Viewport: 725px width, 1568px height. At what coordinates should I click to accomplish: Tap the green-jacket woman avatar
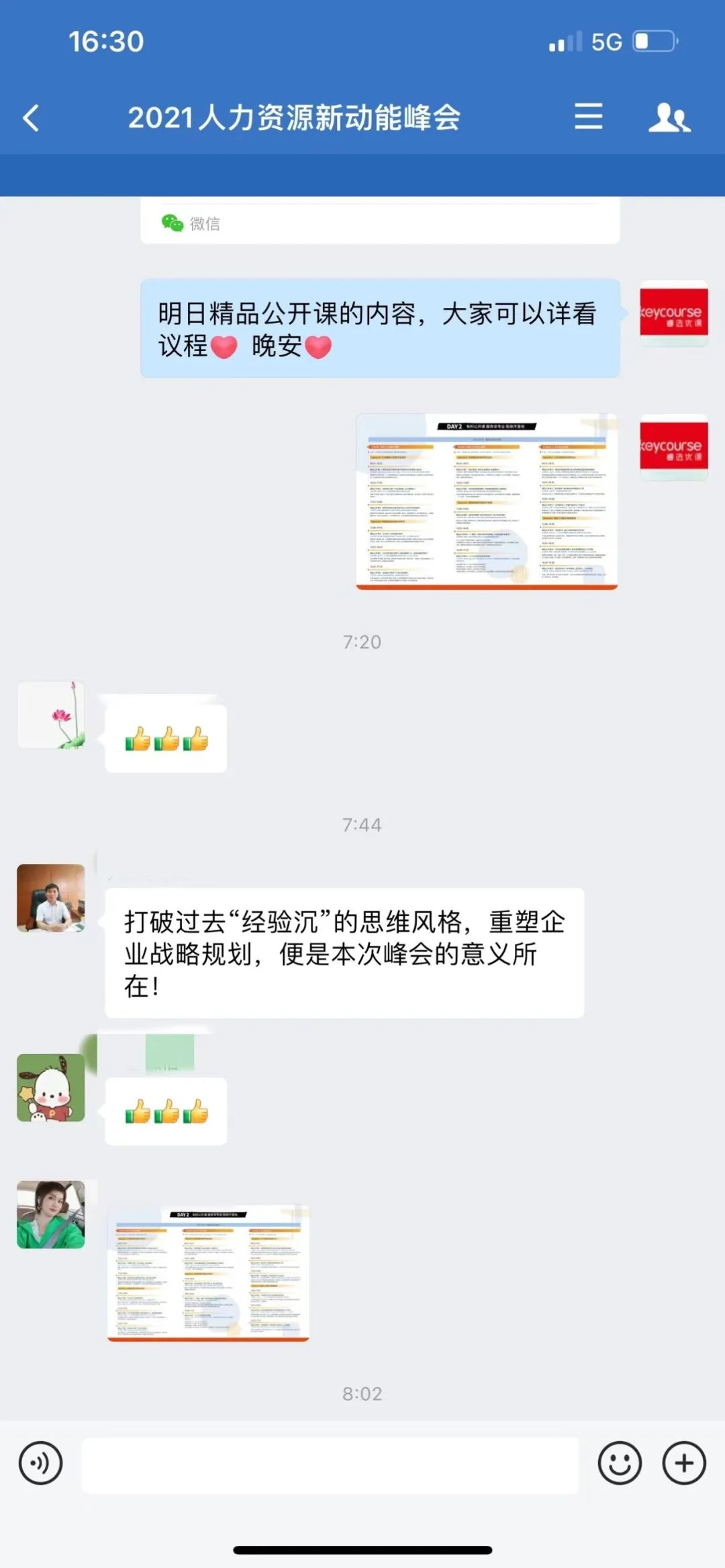(x=51, y=1214)
